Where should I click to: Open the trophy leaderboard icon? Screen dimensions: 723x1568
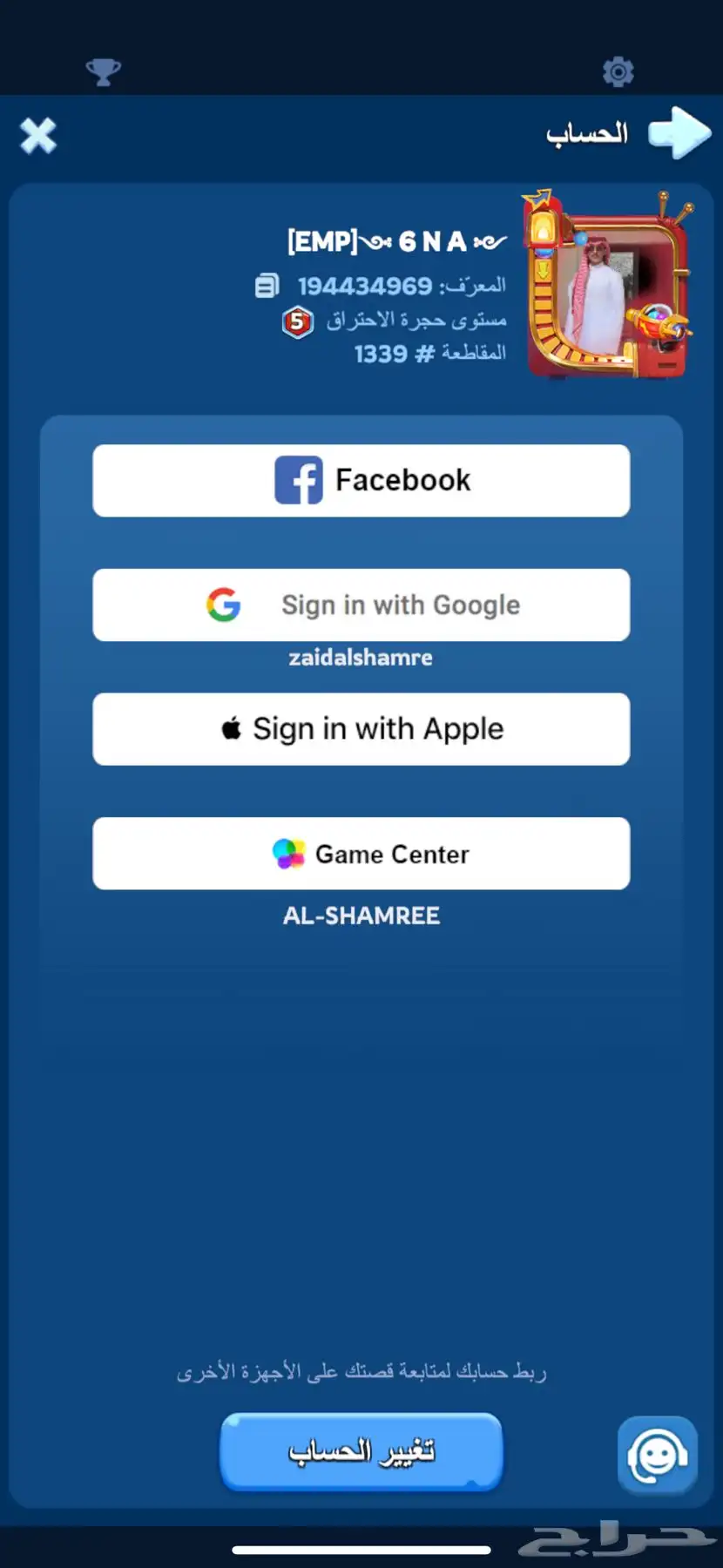(103, 71)
